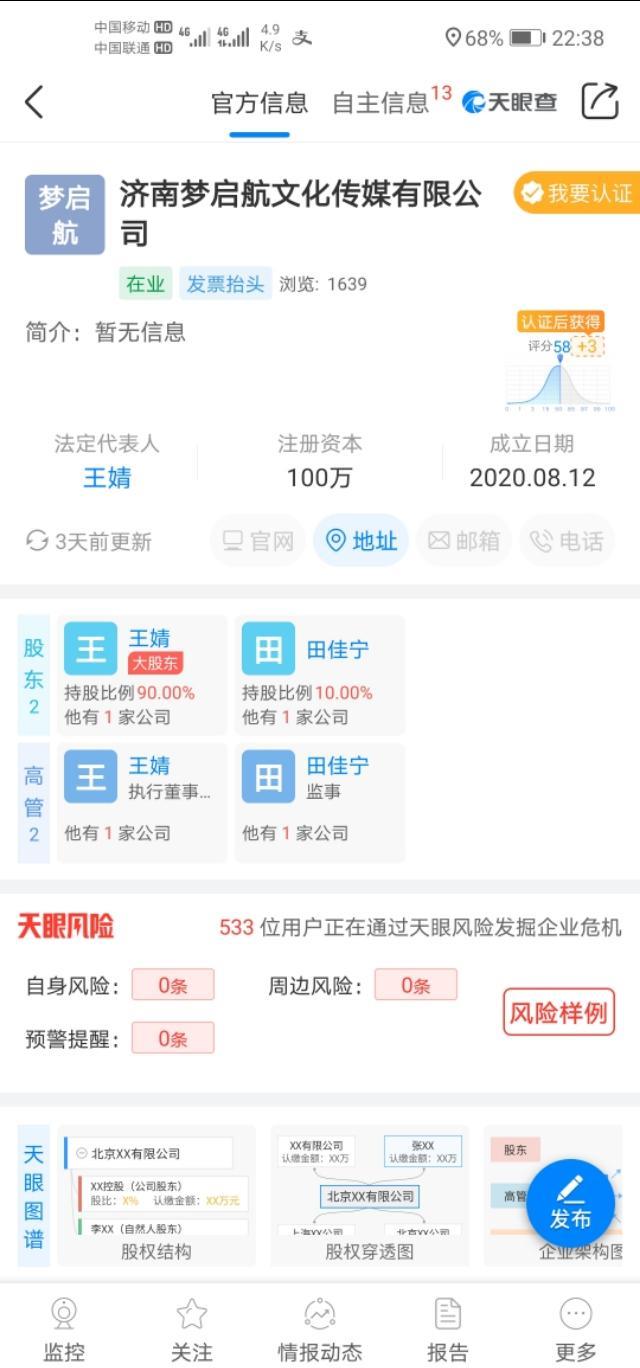Tap the 地址 button

(361, 541)
